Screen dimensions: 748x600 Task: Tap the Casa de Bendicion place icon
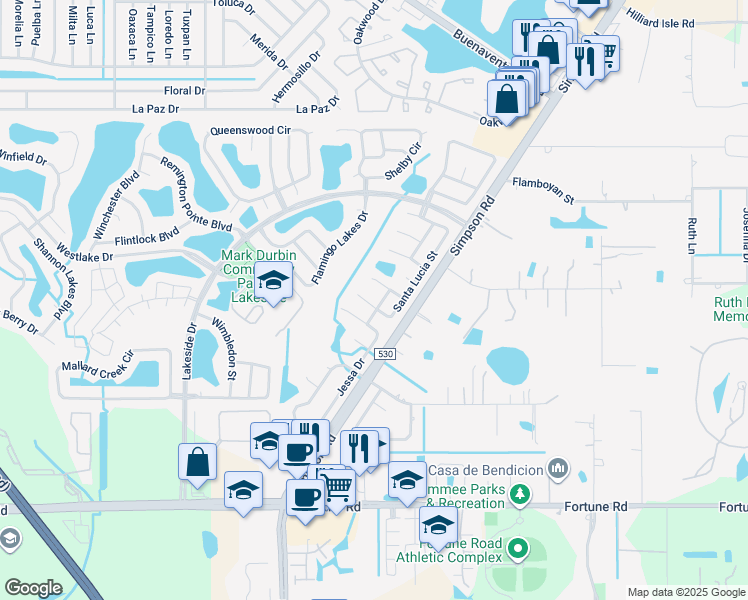558,469
